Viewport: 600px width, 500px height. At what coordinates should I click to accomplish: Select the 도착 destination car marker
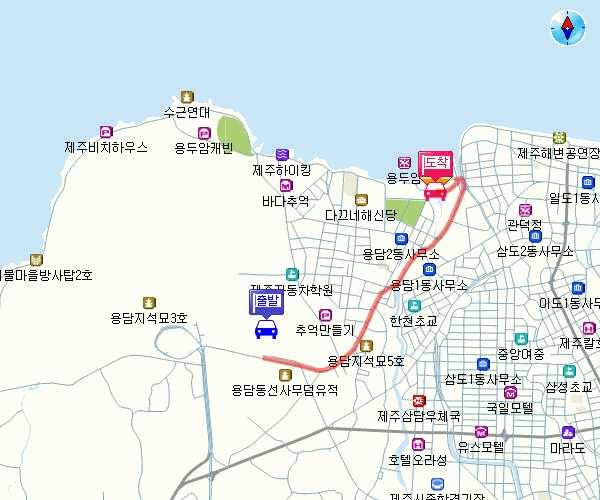pos(435,180)
